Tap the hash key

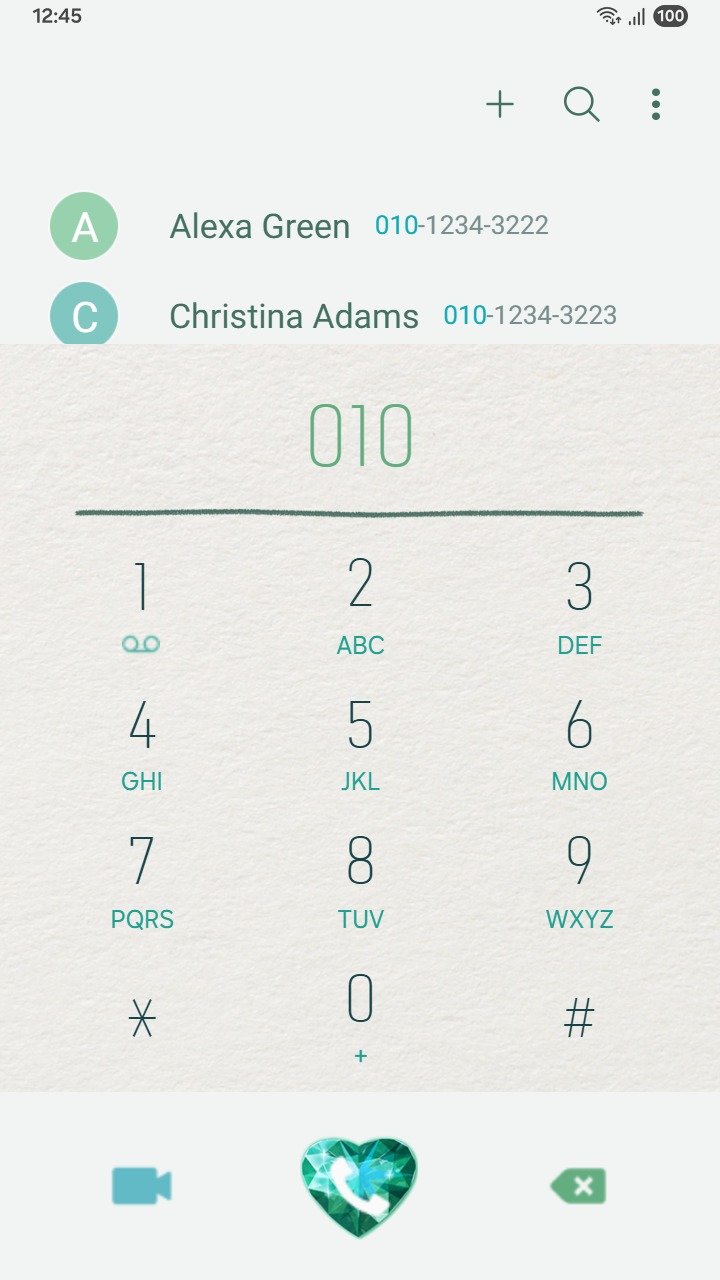click(x=579, y=1018)
